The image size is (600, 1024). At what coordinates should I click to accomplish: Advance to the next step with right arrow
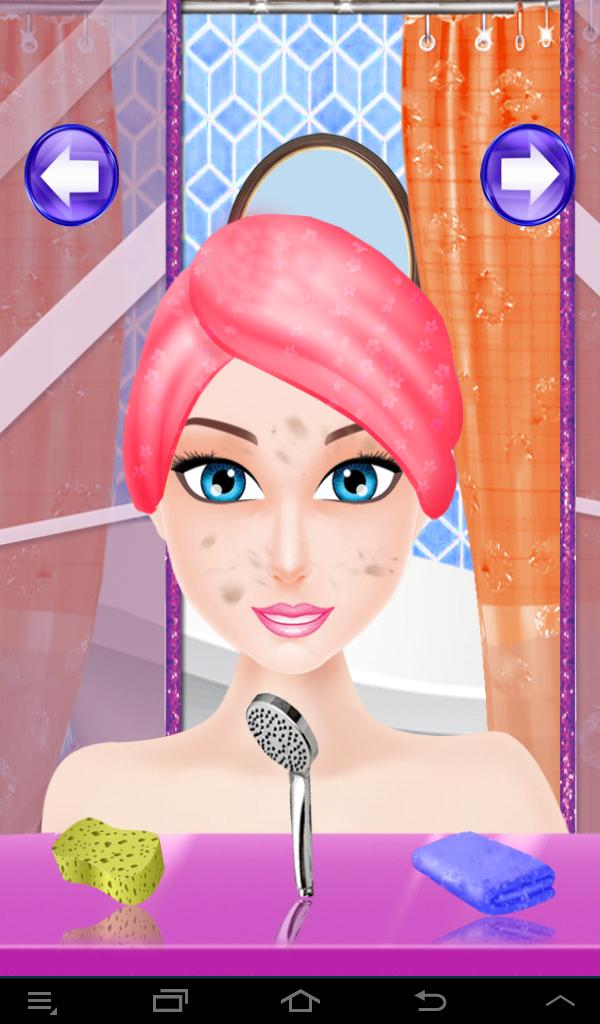pyautogui.click(x=527, y=175)
